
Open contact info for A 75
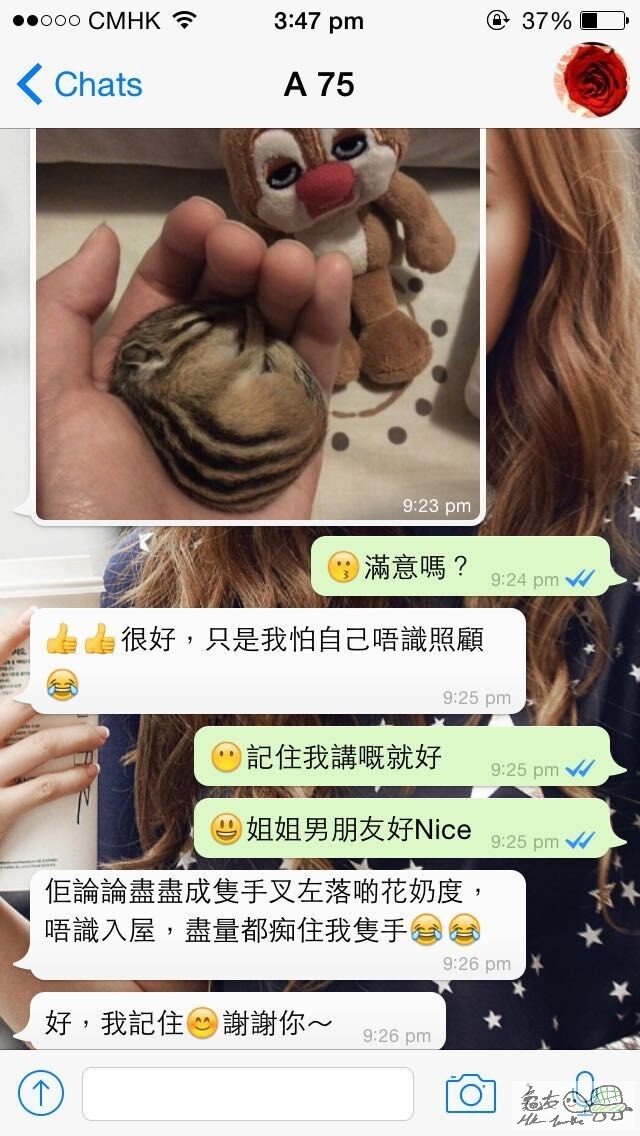(319, 85)
